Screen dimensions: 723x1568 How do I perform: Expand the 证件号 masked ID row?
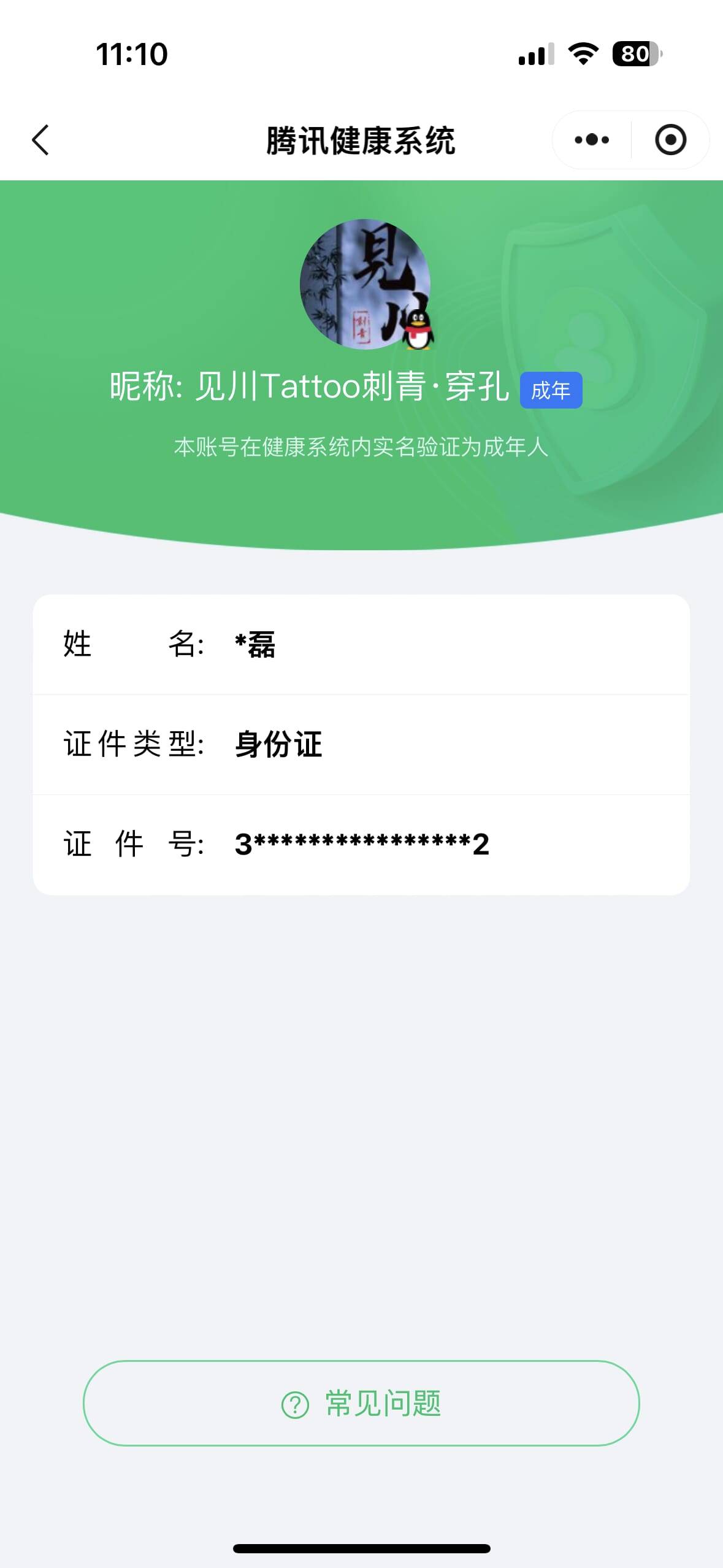[x=361, y=843]
